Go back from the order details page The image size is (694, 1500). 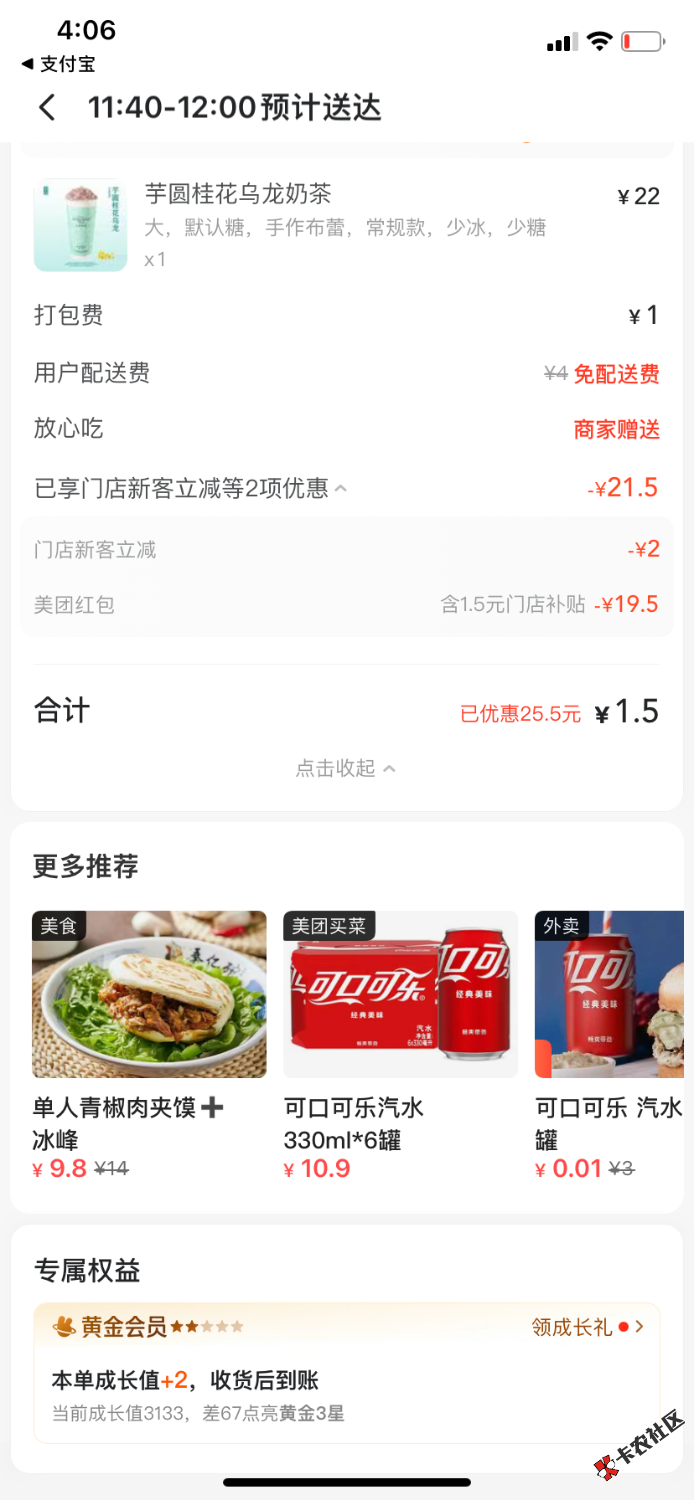(47, 108)
